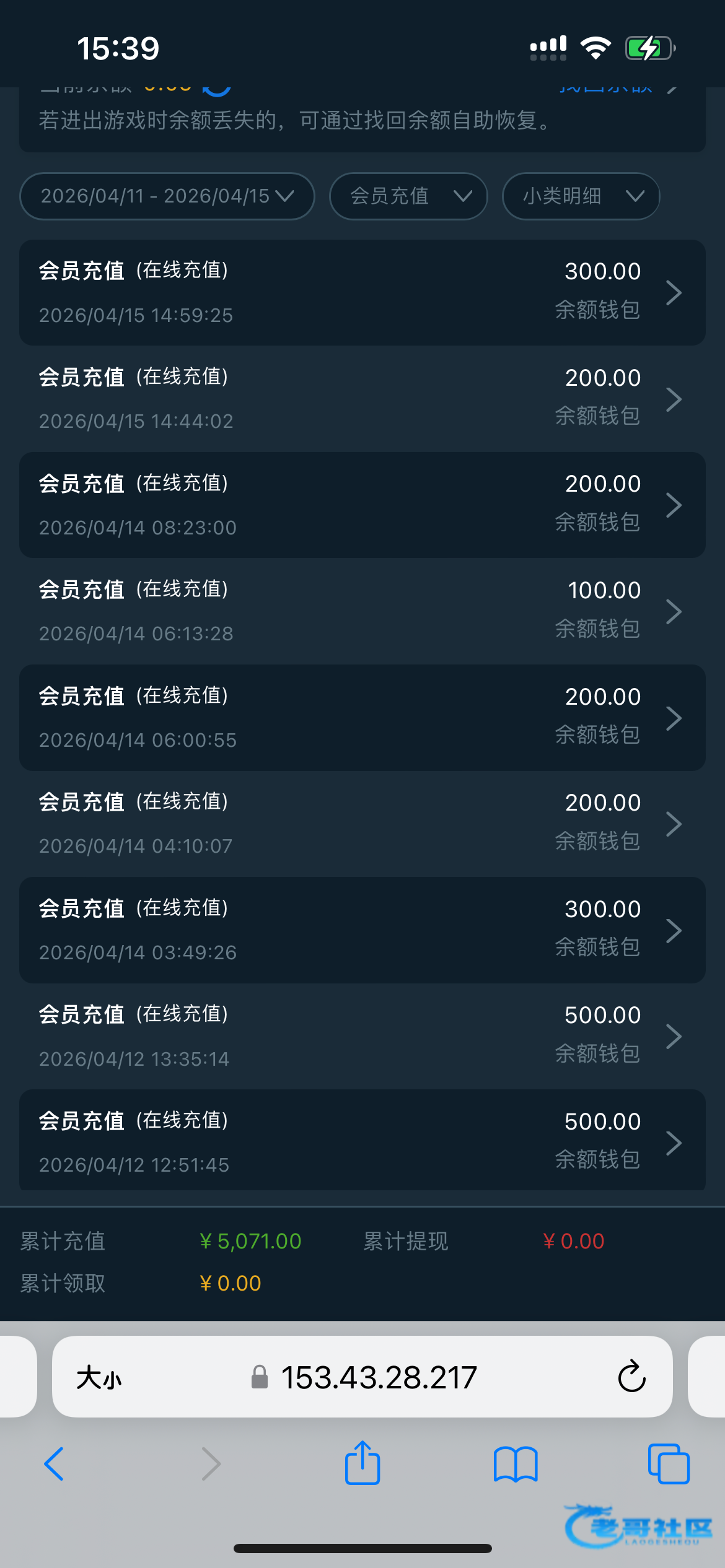The height and width of the screenshot is (1568, 725).
Task: Tap the 大小 page settings button
Action: [x=99, y=1378]
